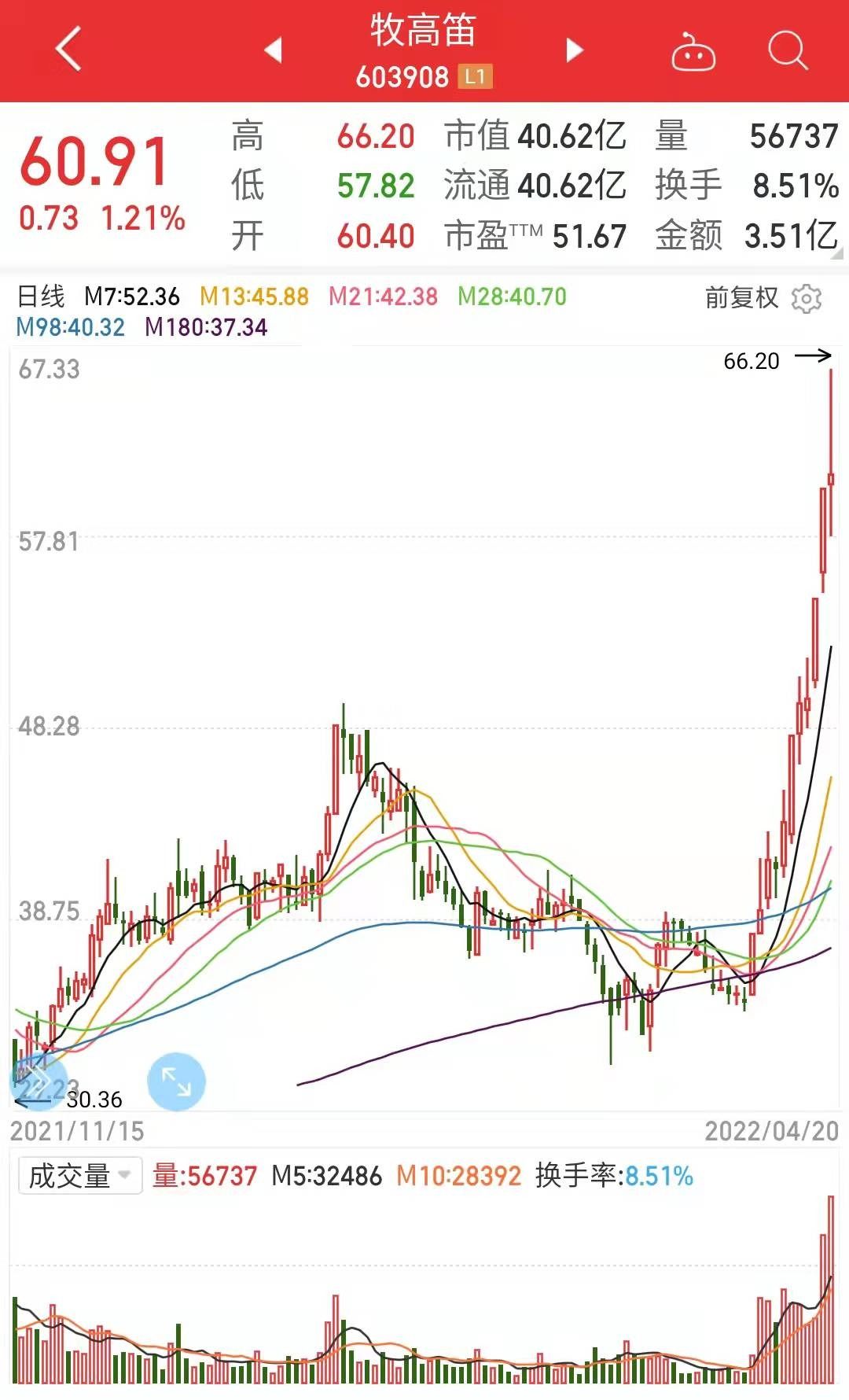Open the 成交量 indicator dropdown
Viewport: 849px width, 1400px height.
click(x=80, y=1176)
